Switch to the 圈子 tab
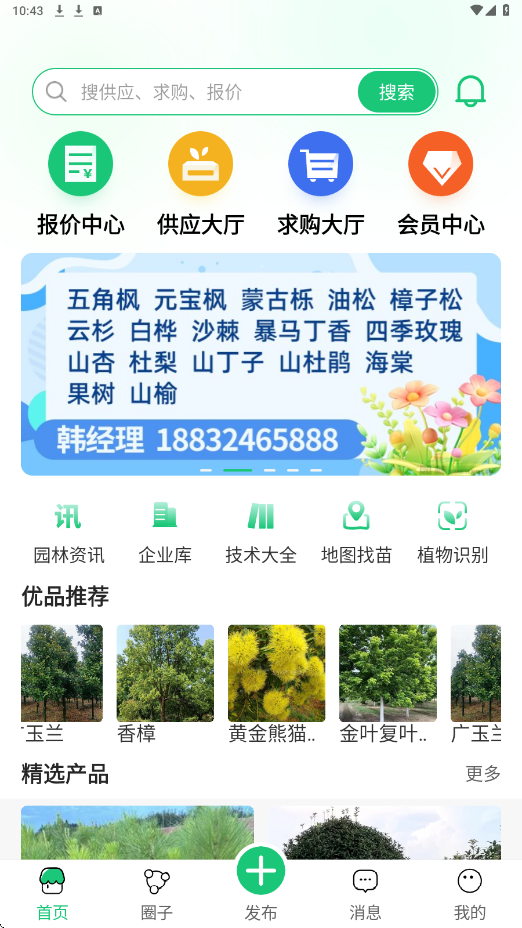The height and width of the screenshot is (928, 522). tap(157, 894)
